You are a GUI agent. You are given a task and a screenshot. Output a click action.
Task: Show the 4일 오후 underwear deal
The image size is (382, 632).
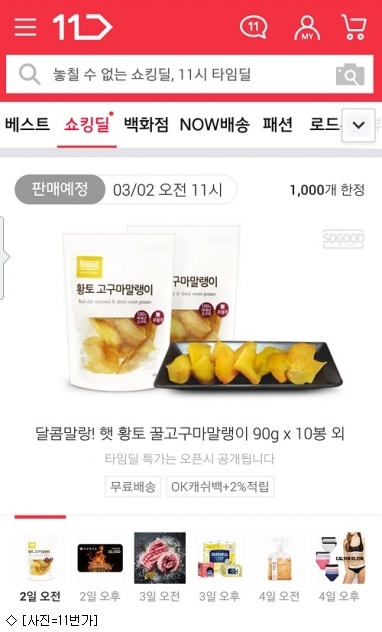(x=339, y=567)
